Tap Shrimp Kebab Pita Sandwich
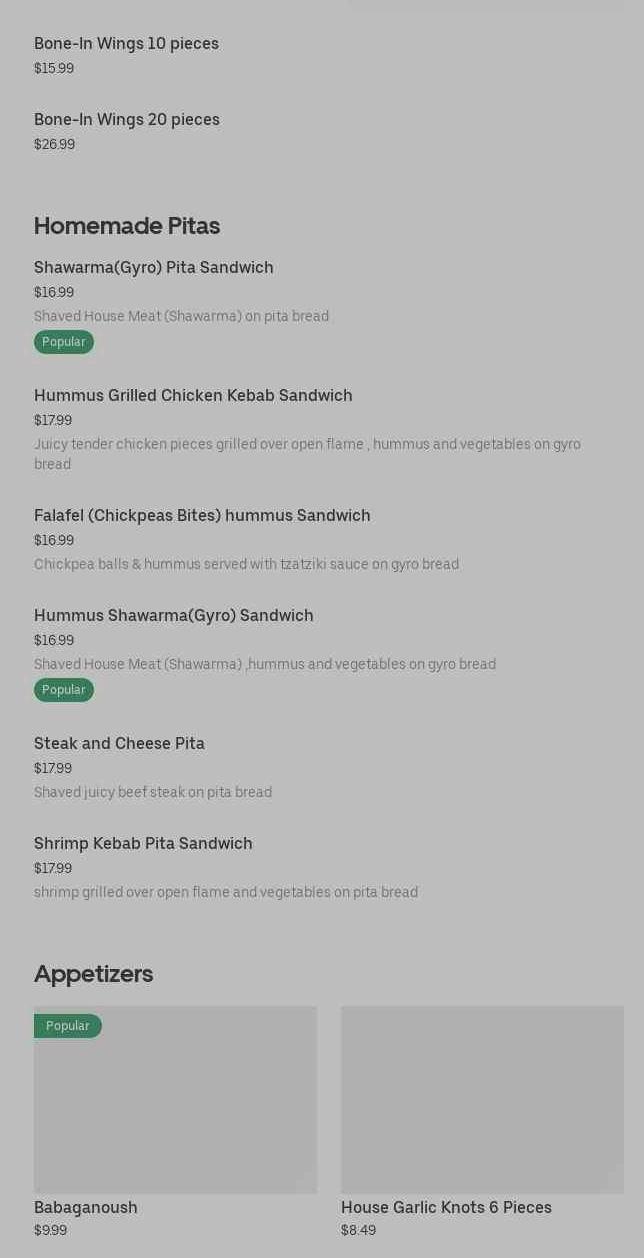The width and height of the screenshot is (644, 1258). 143,844
